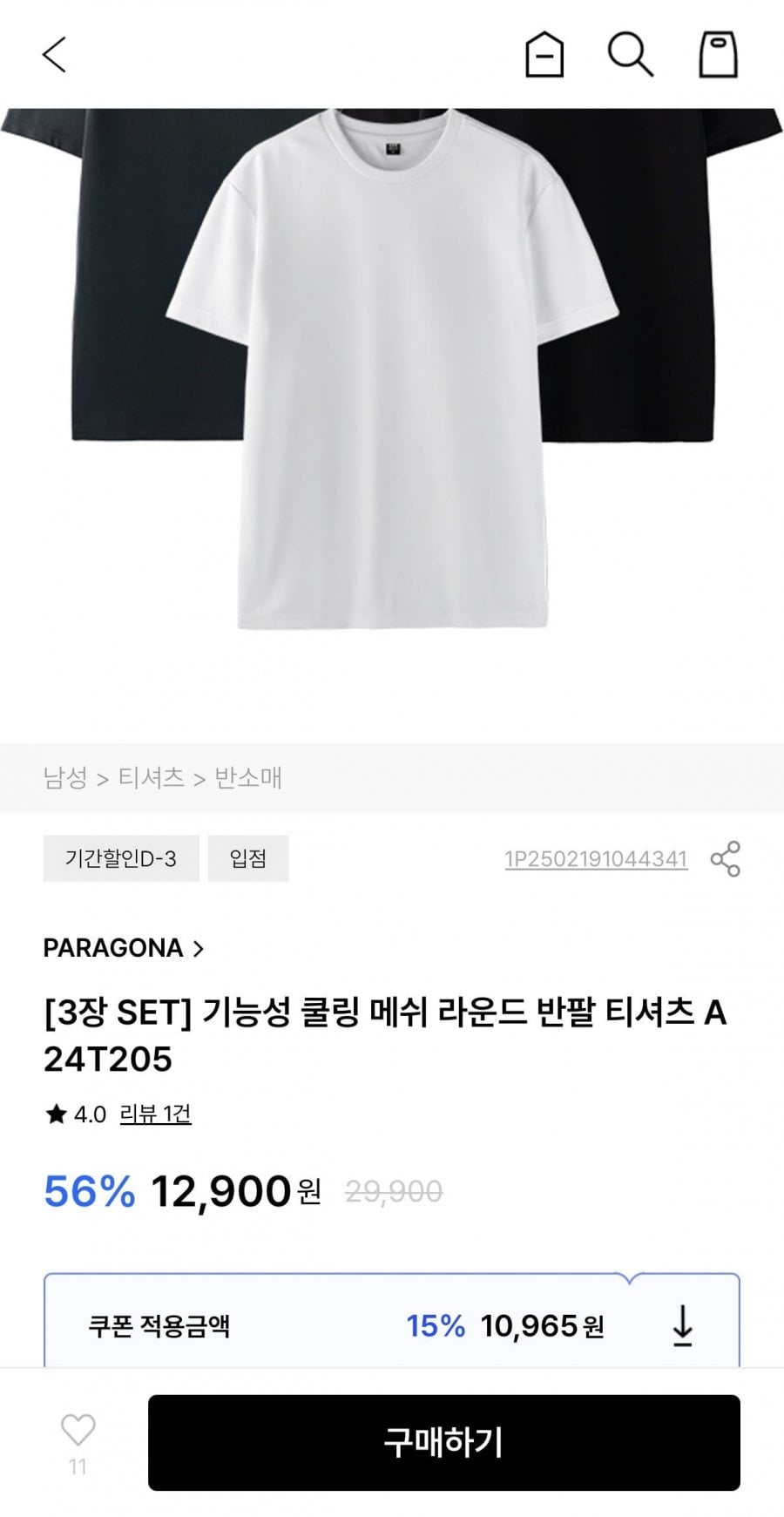Go back to the previous page
The image size is (784, 1517).
[x=54, y=55]
